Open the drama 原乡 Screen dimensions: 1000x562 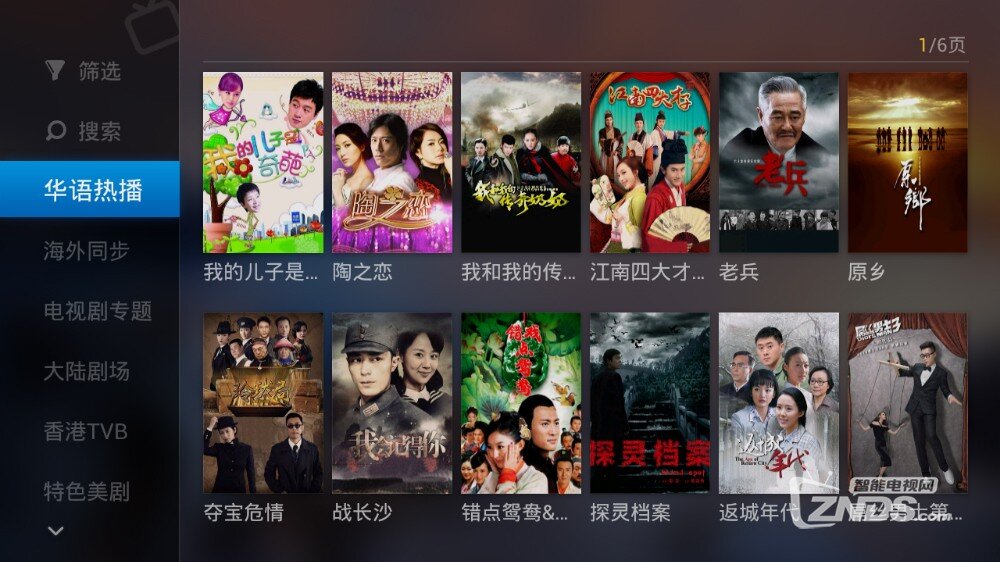pos(907,162)
